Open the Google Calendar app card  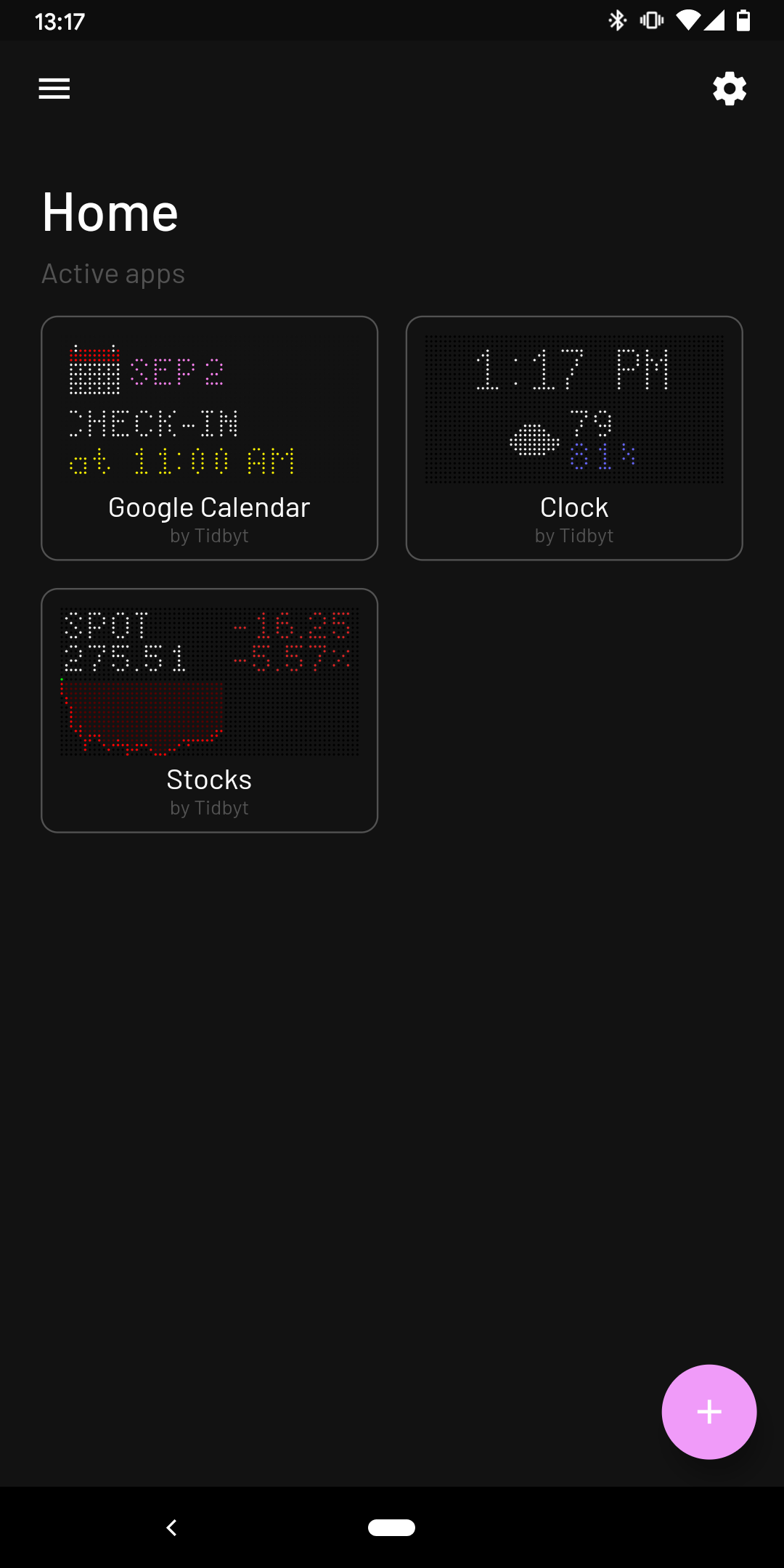tap(210, 438)
